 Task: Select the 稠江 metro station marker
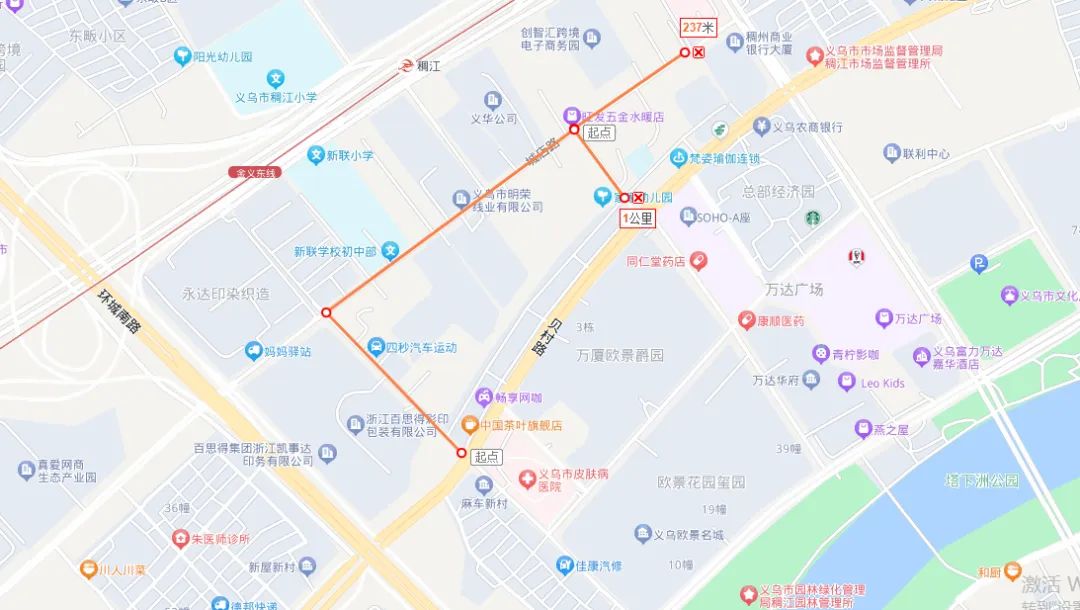click(403, 66)
